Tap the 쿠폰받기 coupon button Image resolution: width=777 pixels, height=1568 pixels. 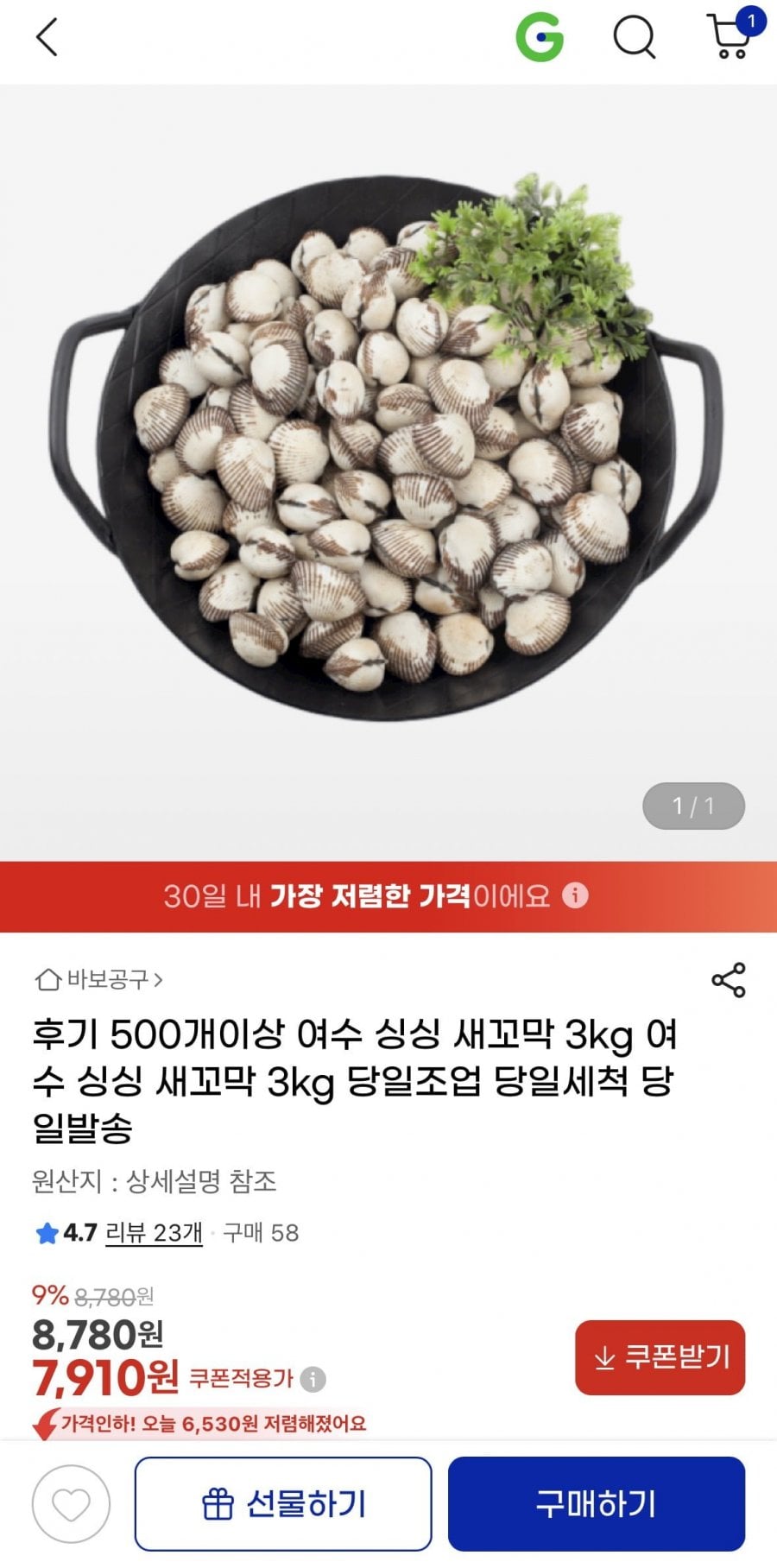(660, 1357)
